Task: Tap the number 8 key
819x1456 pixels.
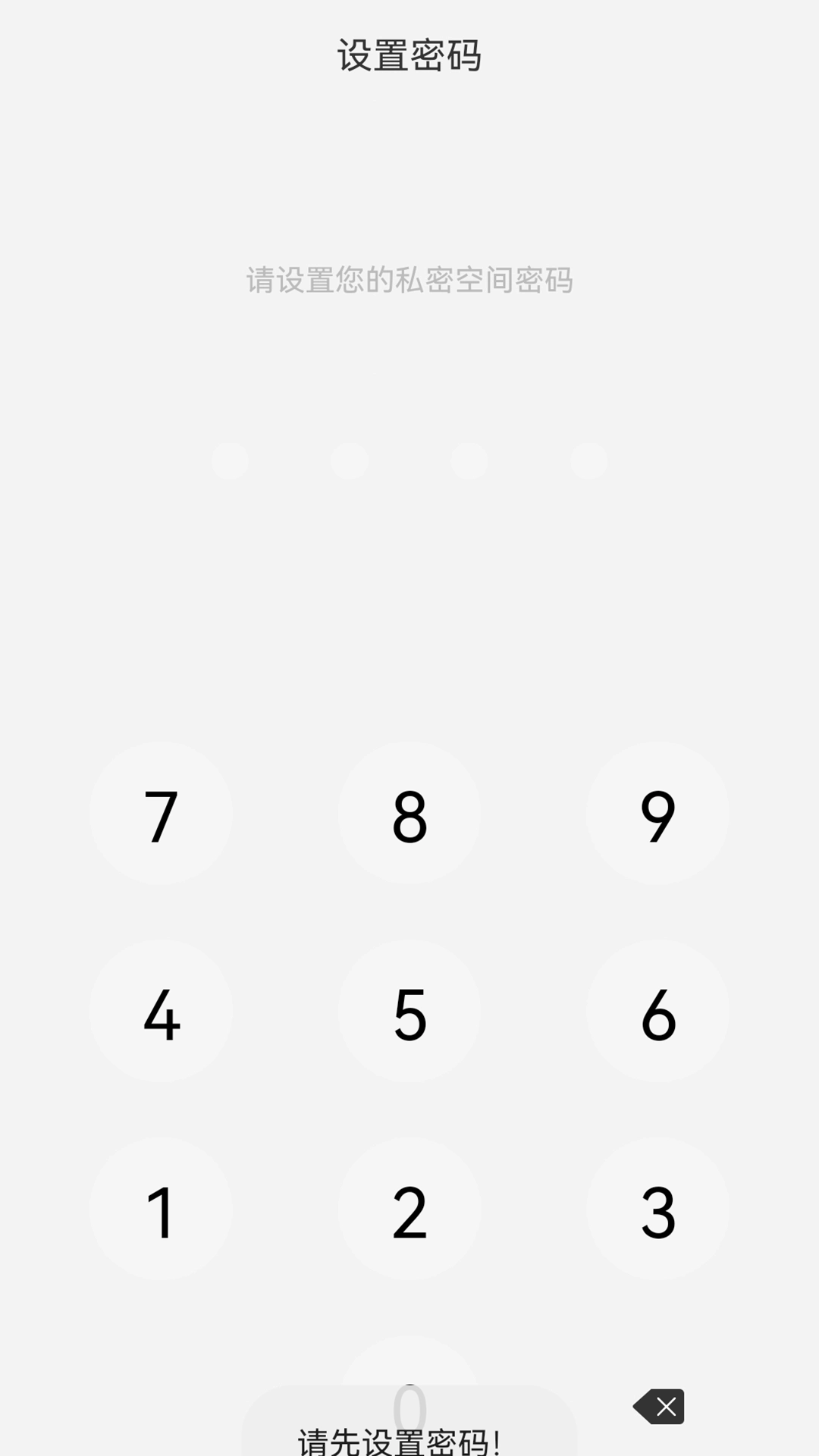Action: coord(409,814)
